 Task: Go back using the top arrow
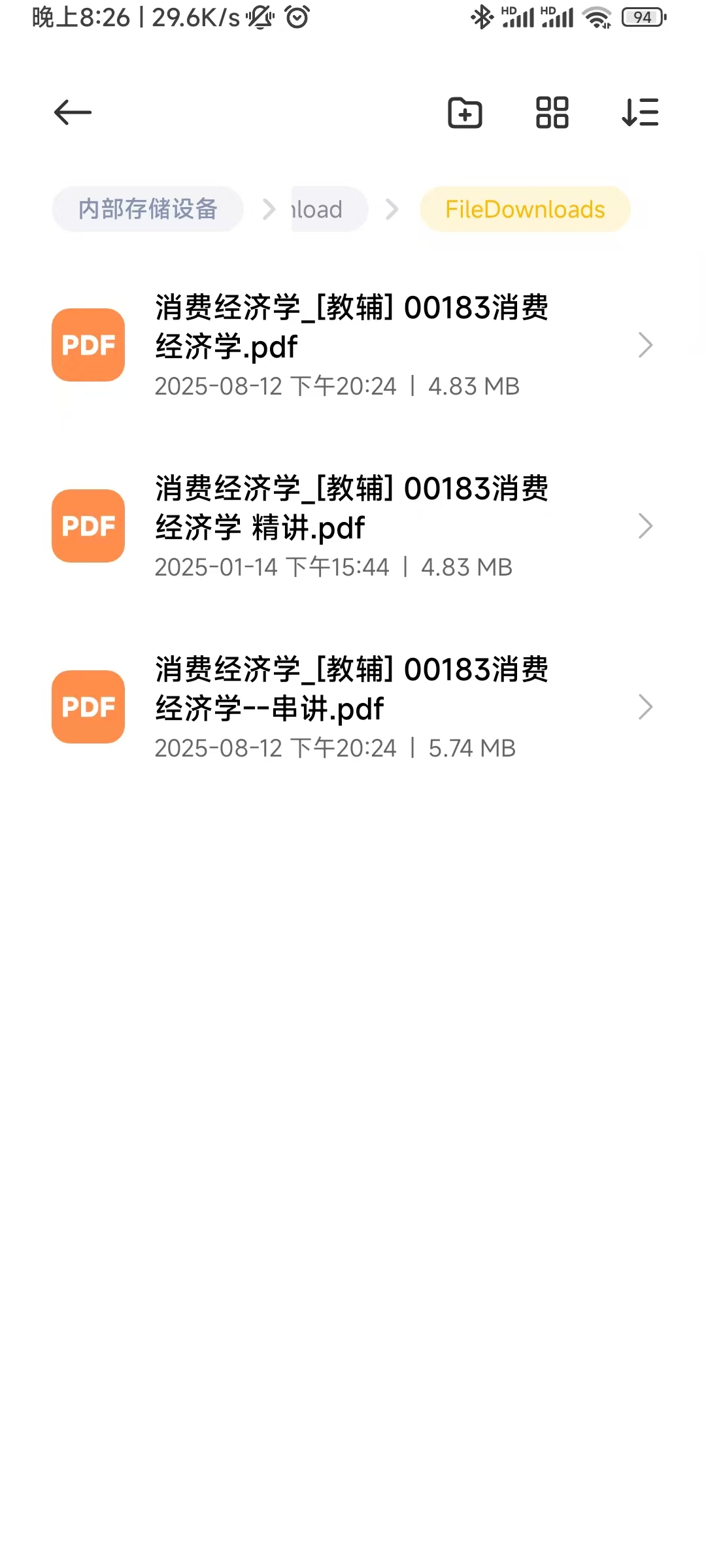[73, 112]
